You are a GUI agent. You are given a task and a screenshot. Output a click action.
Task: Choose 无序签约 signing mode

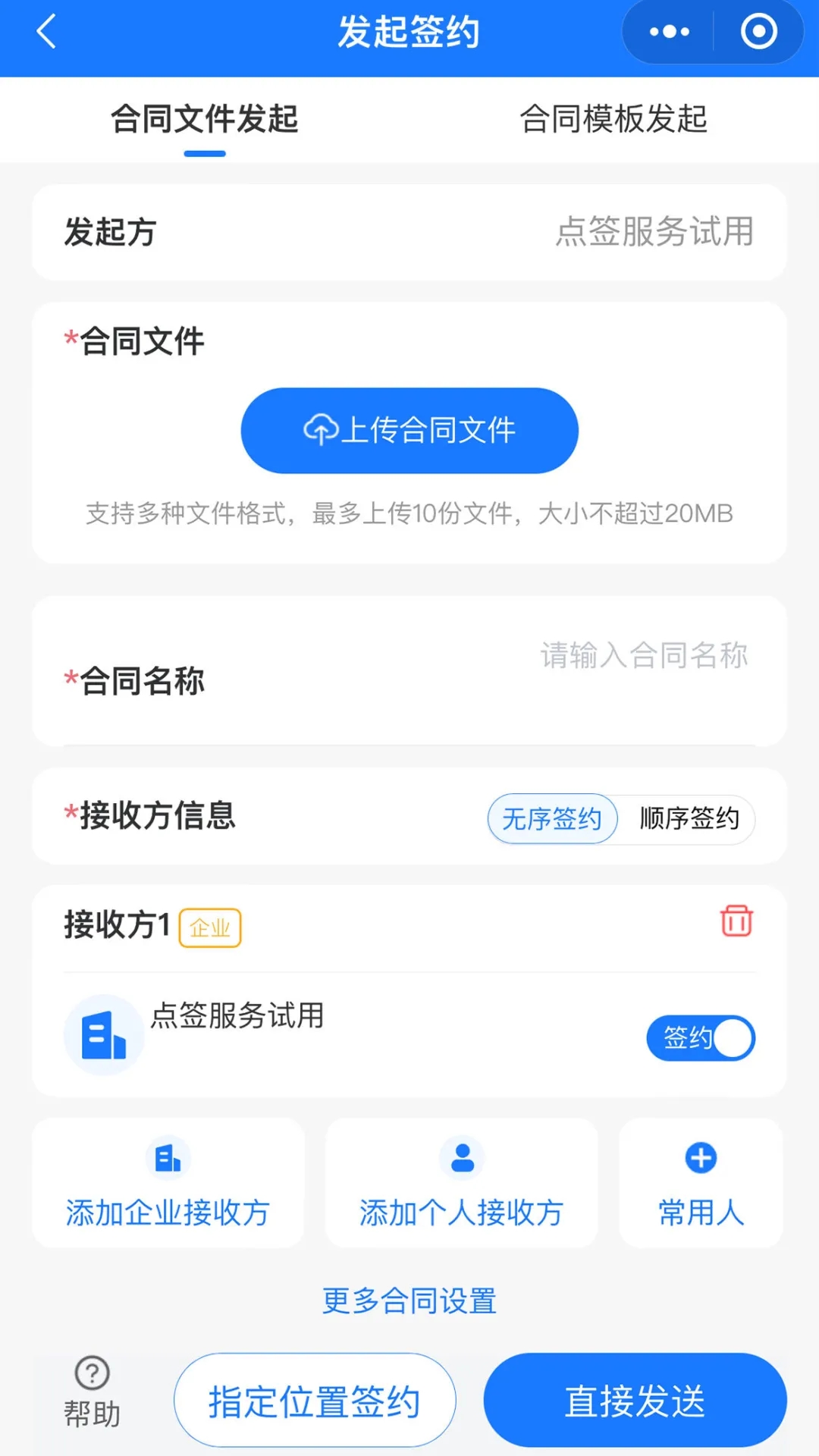552,819
